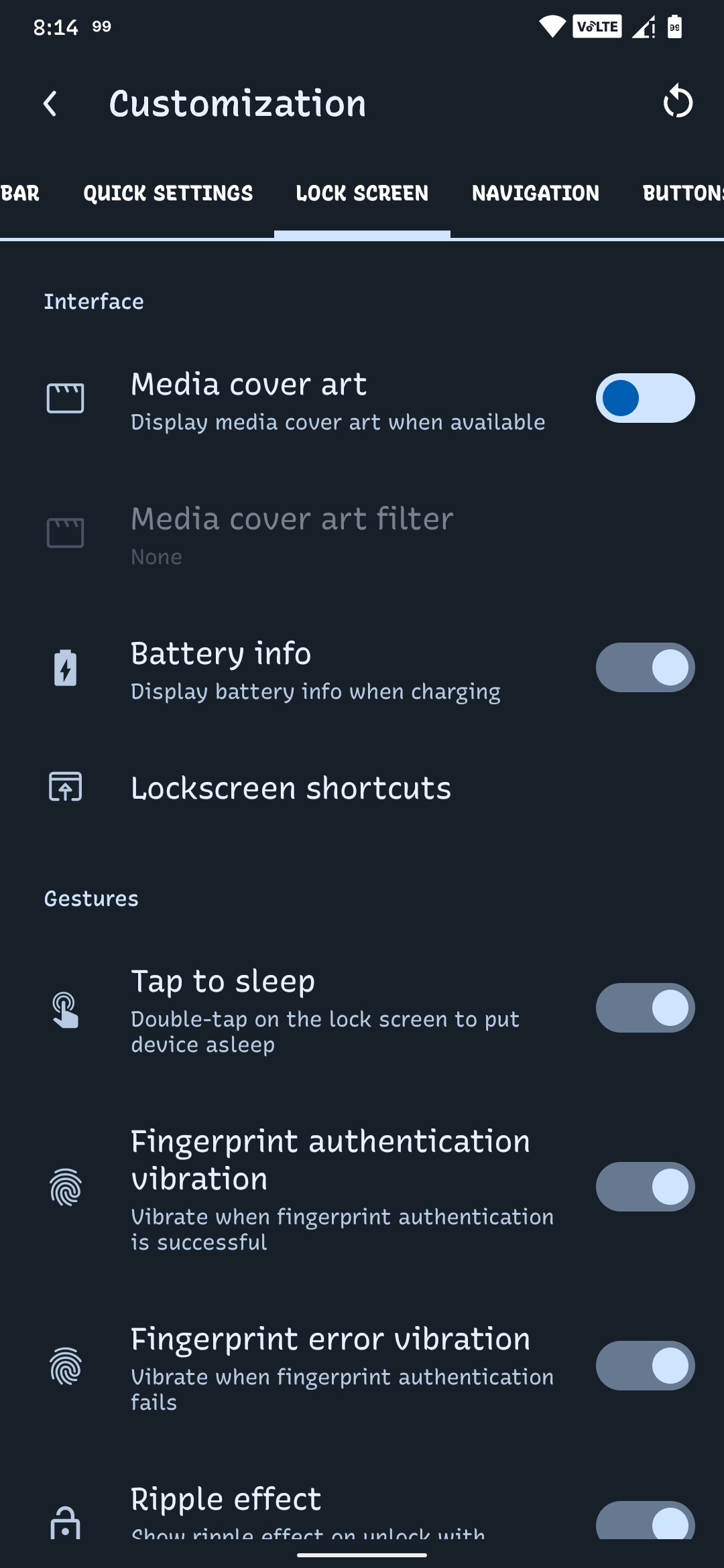Go back from Customization screen

[50, 104]
